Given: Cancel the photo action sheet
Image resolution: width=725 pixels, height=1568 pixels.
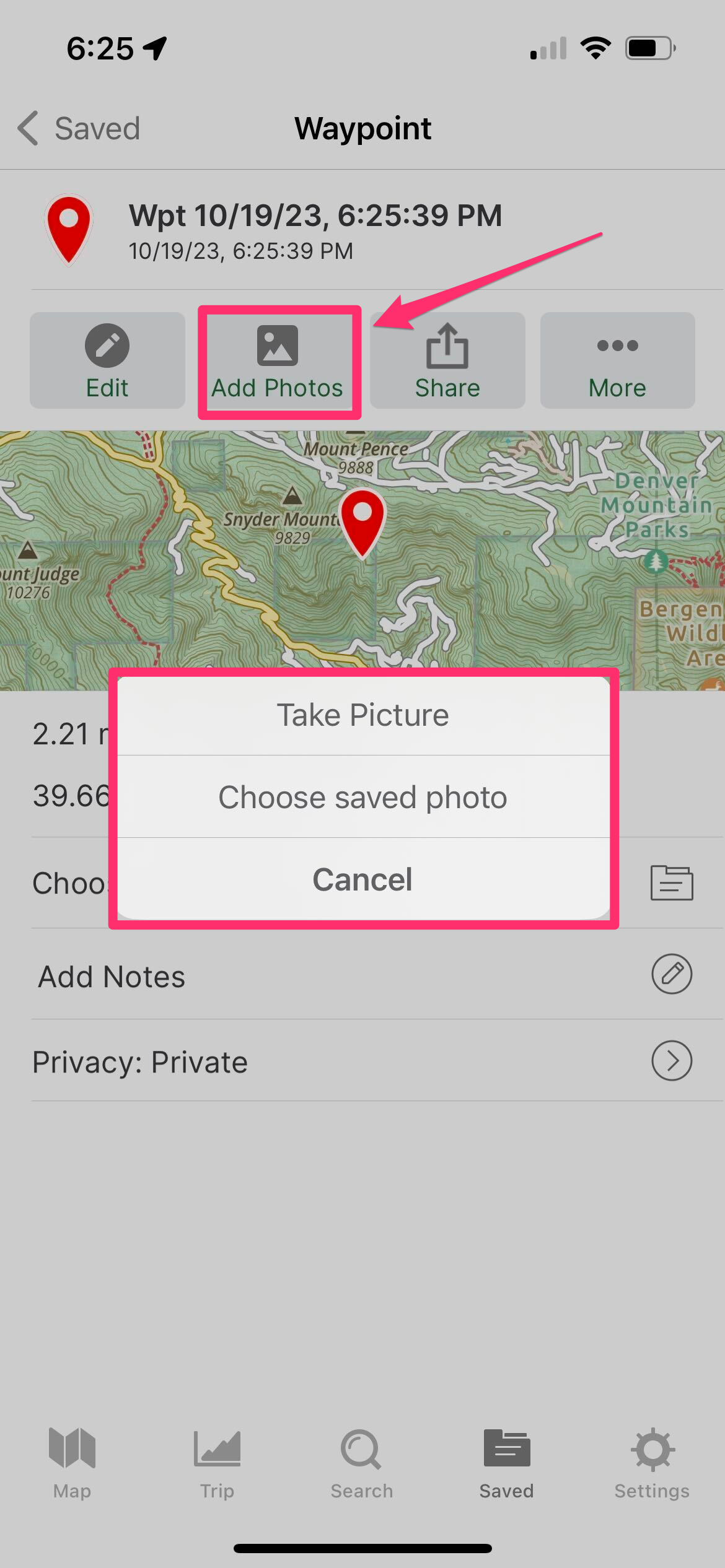Looking at the screenshot, I should tap(363, 879).
